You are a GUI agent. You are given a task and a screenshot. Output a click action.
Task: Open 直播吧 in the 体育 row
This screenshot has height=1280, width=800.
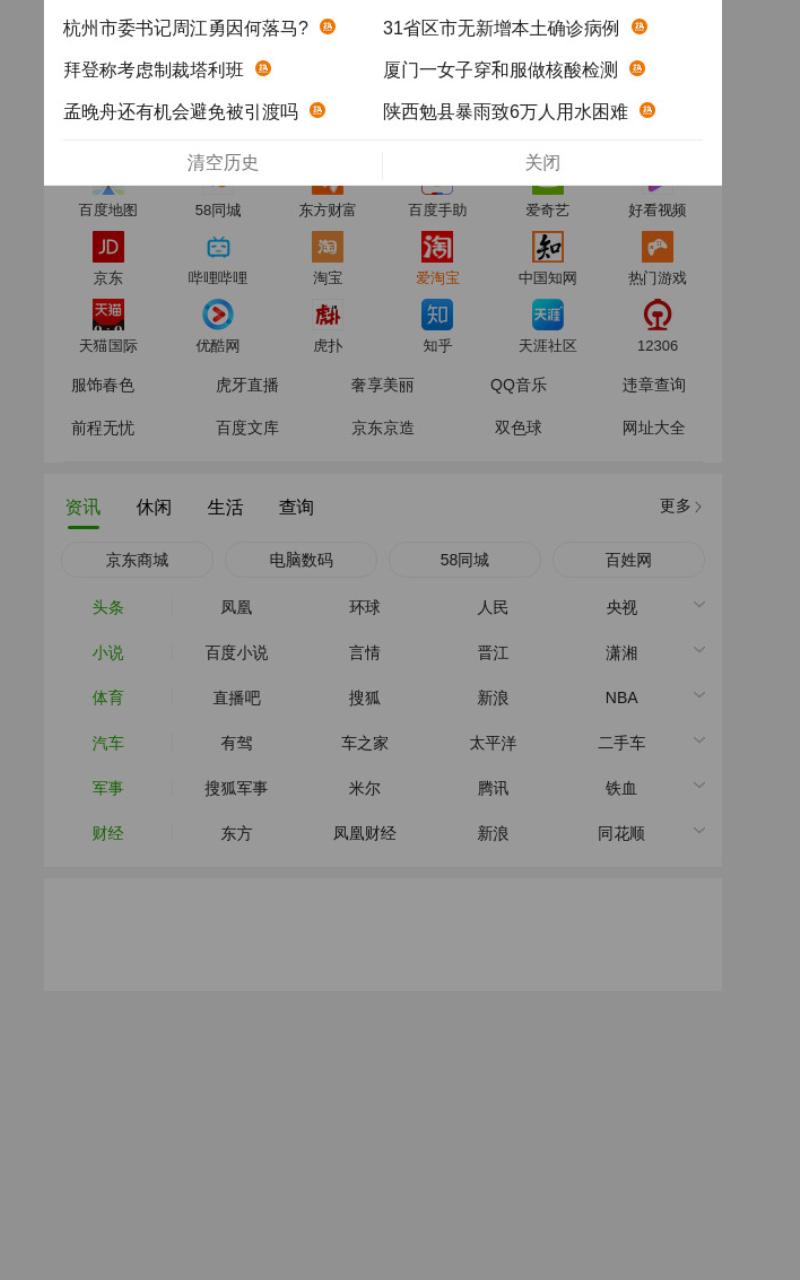pos(236,698)
